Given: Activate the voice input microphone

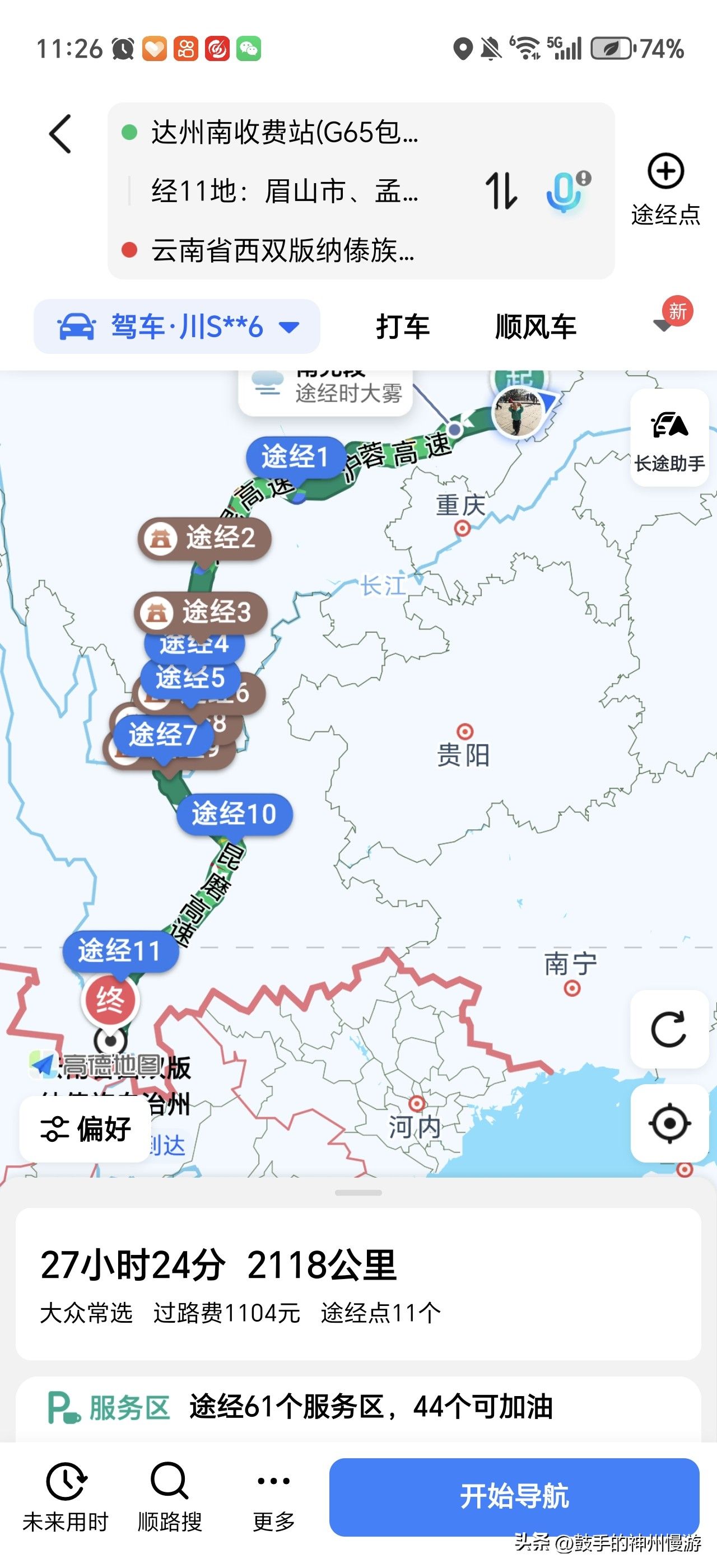Looking at the screenshot, I should [x=565, y=191].
